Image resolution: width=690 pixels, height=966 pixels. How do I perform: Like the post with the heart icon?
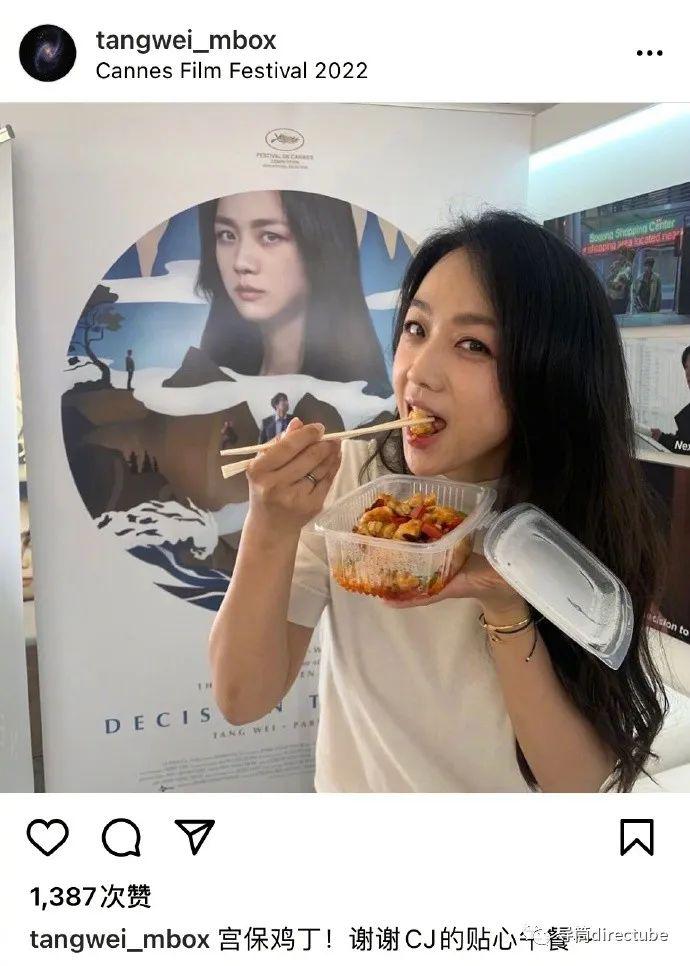point(47,837)
